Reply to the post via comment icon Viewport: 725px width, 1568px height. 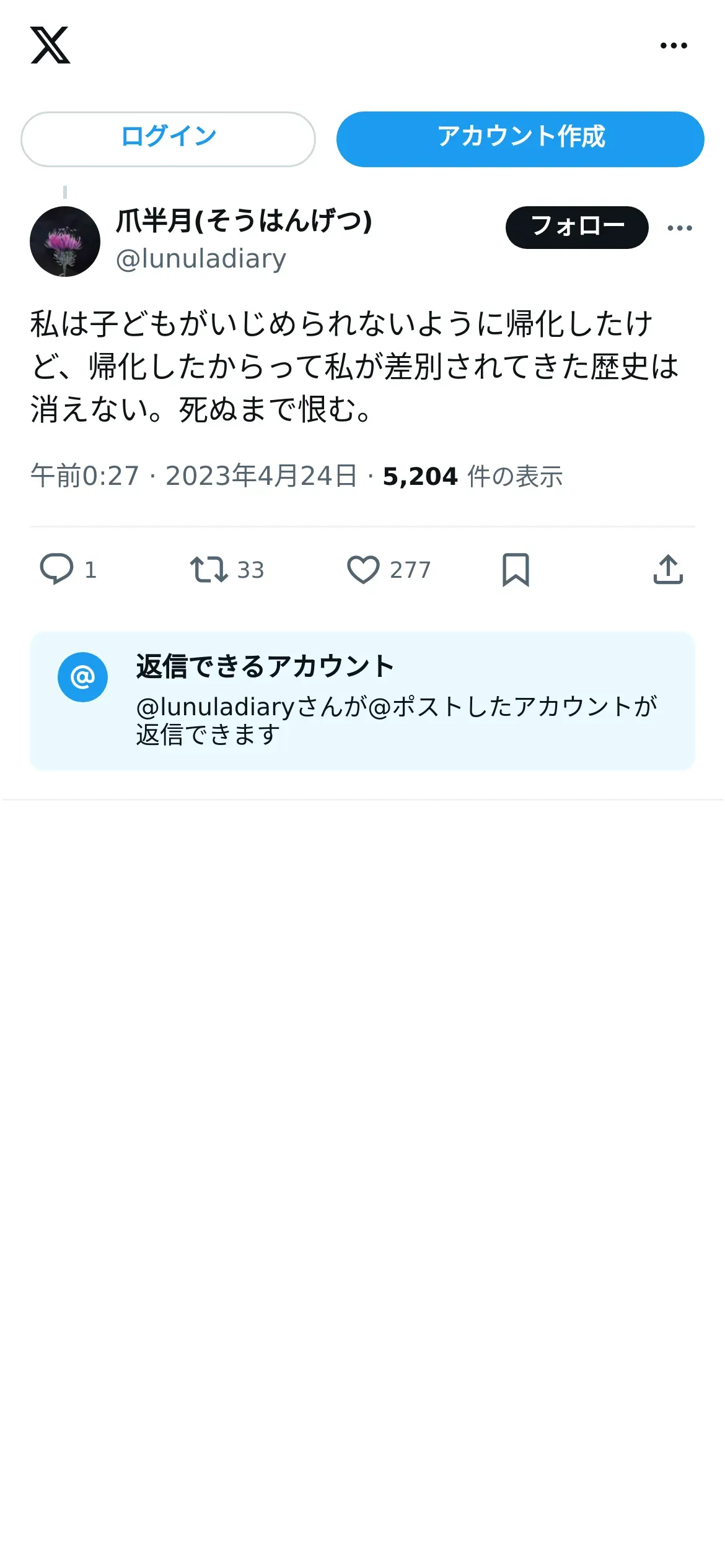(x=56, y=569)
